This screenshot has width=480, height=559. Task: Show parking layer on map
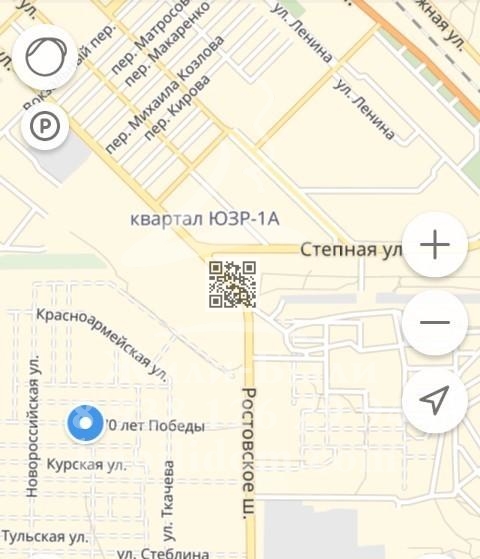(x=45, y=126)
